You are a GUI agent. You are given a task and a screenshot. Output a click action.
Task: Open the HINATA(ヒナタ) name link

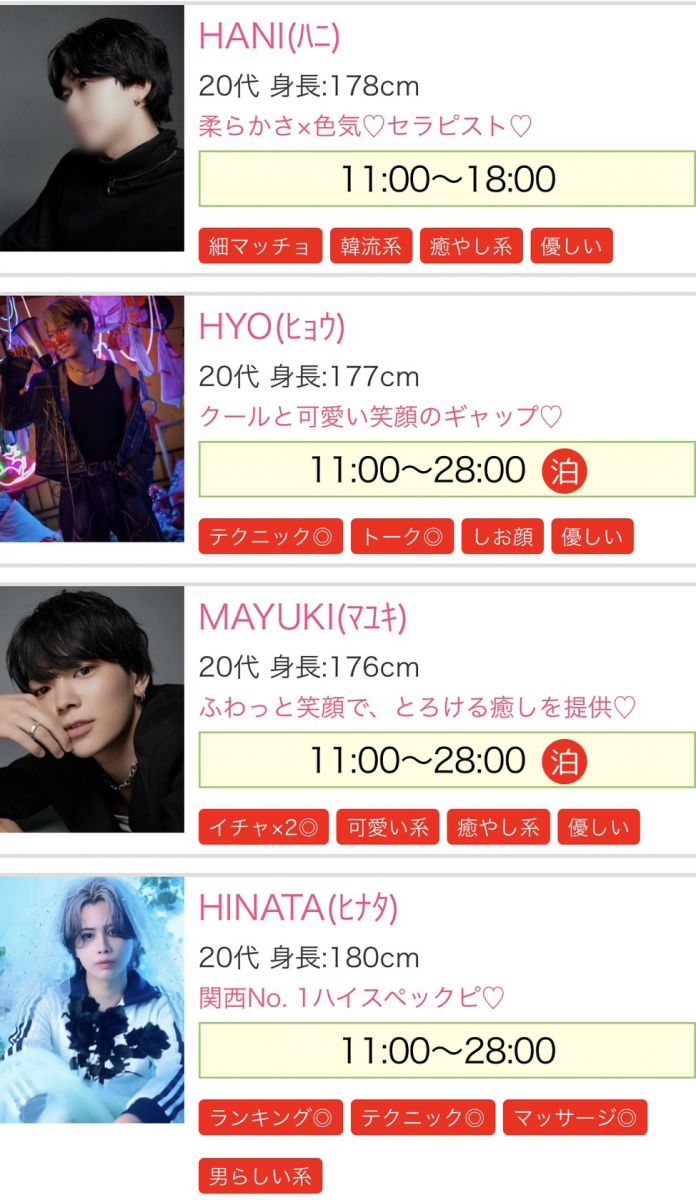point(298,908)
